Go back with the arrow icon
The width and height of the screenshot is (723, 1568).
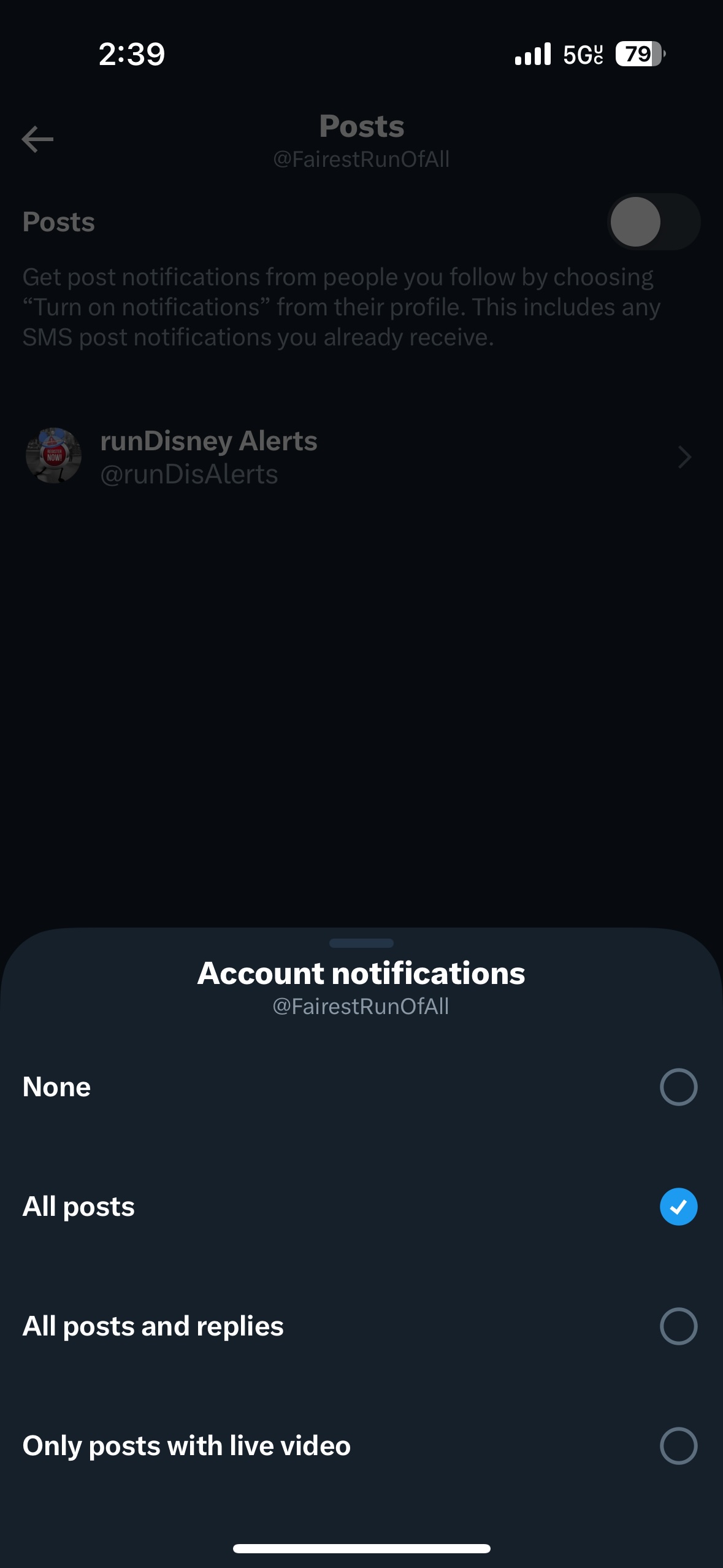37,139
